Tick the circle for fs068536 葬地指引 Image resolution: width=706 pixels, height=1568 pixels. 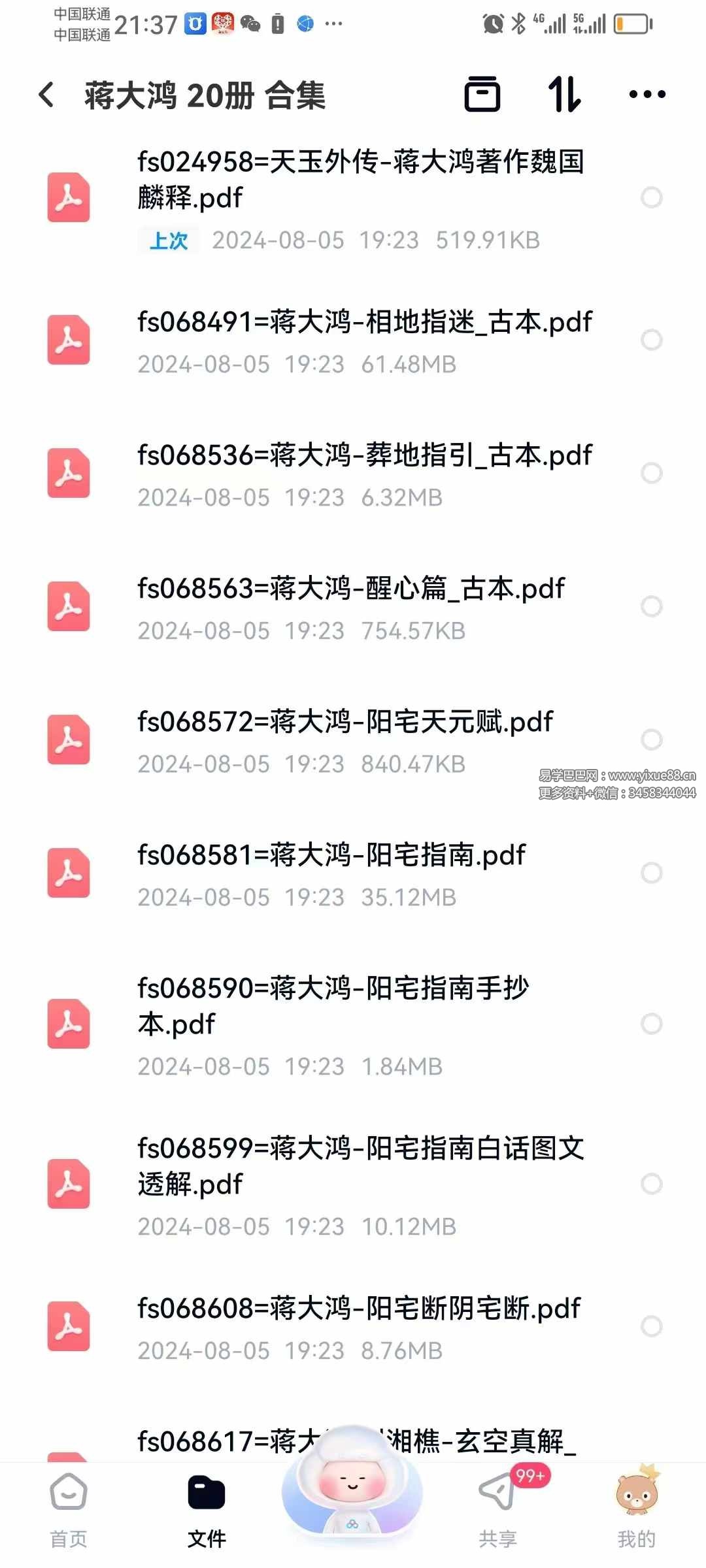pyautogui.click(x=651, y=473)
